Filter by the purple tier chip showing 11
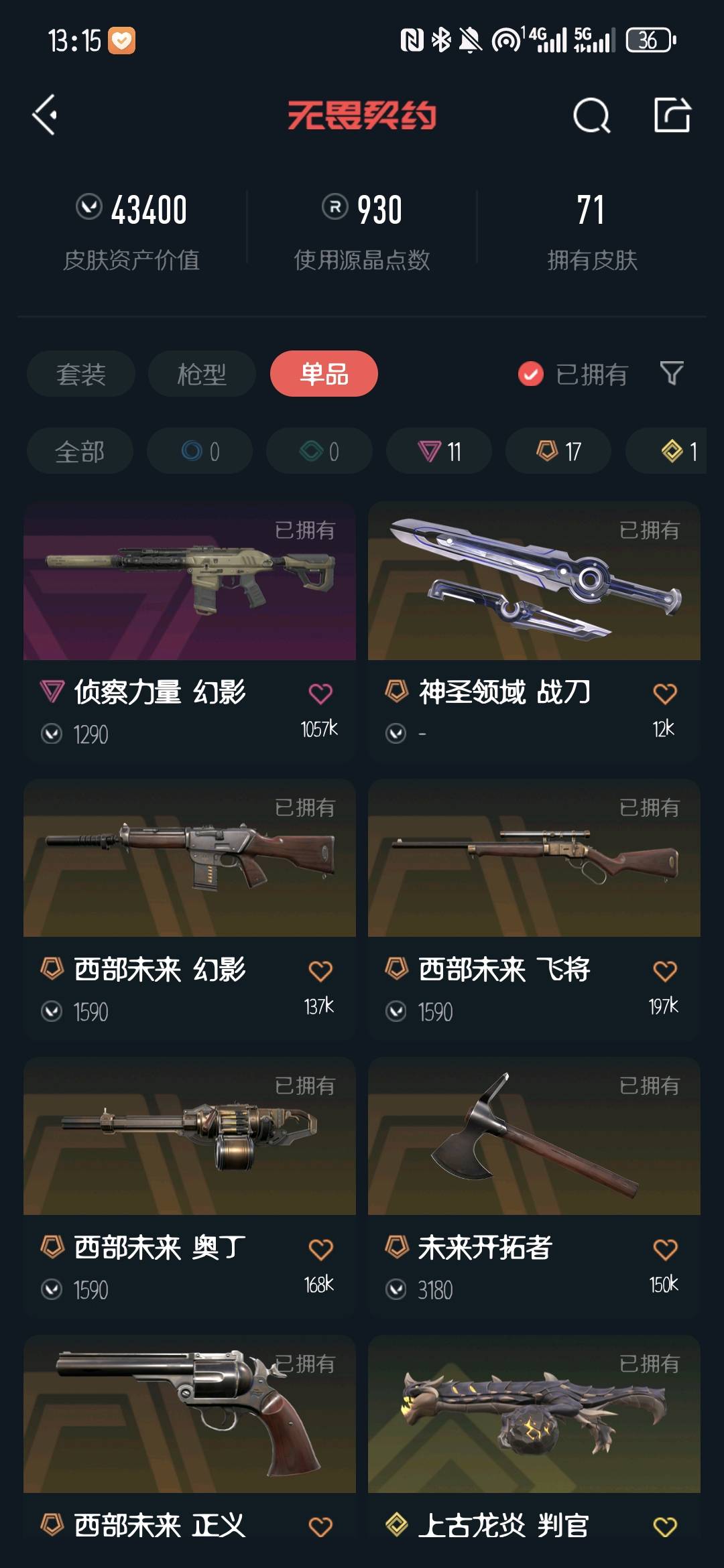 click(x=439, y=452)
